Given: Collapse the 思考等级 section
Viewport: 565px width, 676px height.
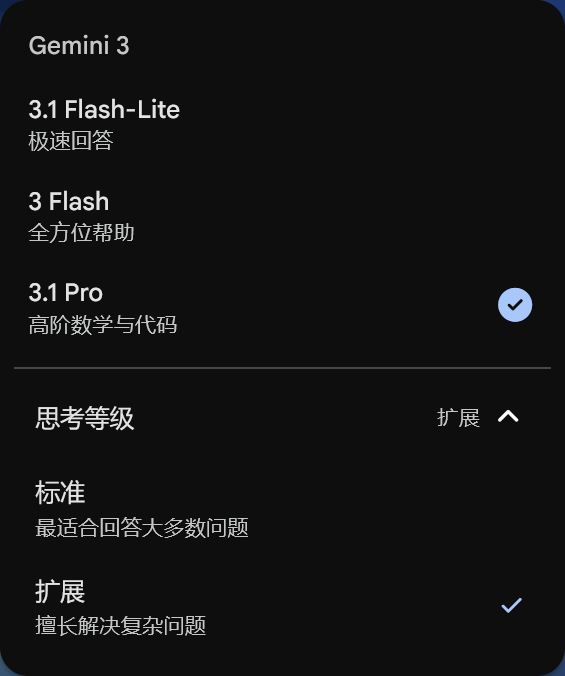Looking at the screenshot, I should 282,417.
